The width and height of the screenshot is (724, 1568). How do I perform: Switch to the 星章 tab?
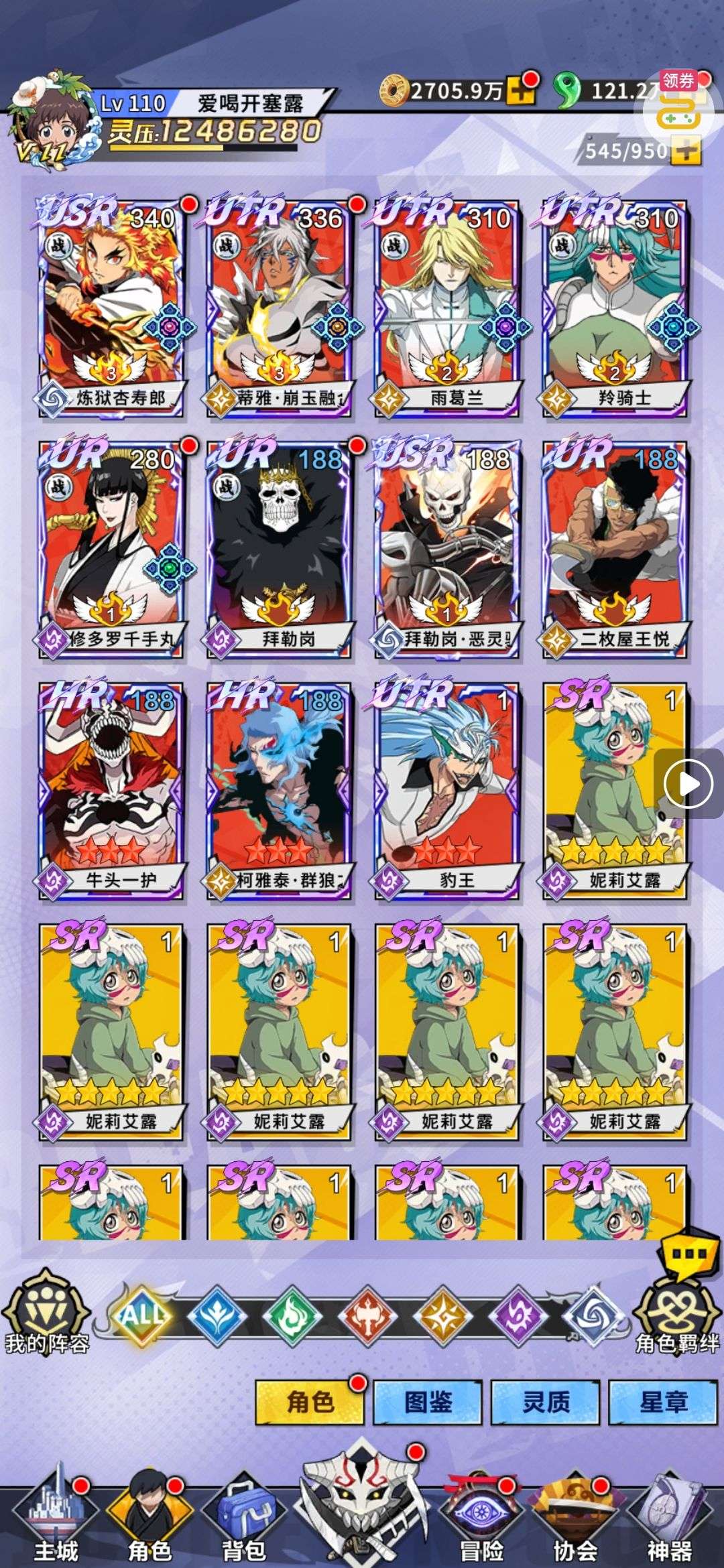pos(662,1402)
